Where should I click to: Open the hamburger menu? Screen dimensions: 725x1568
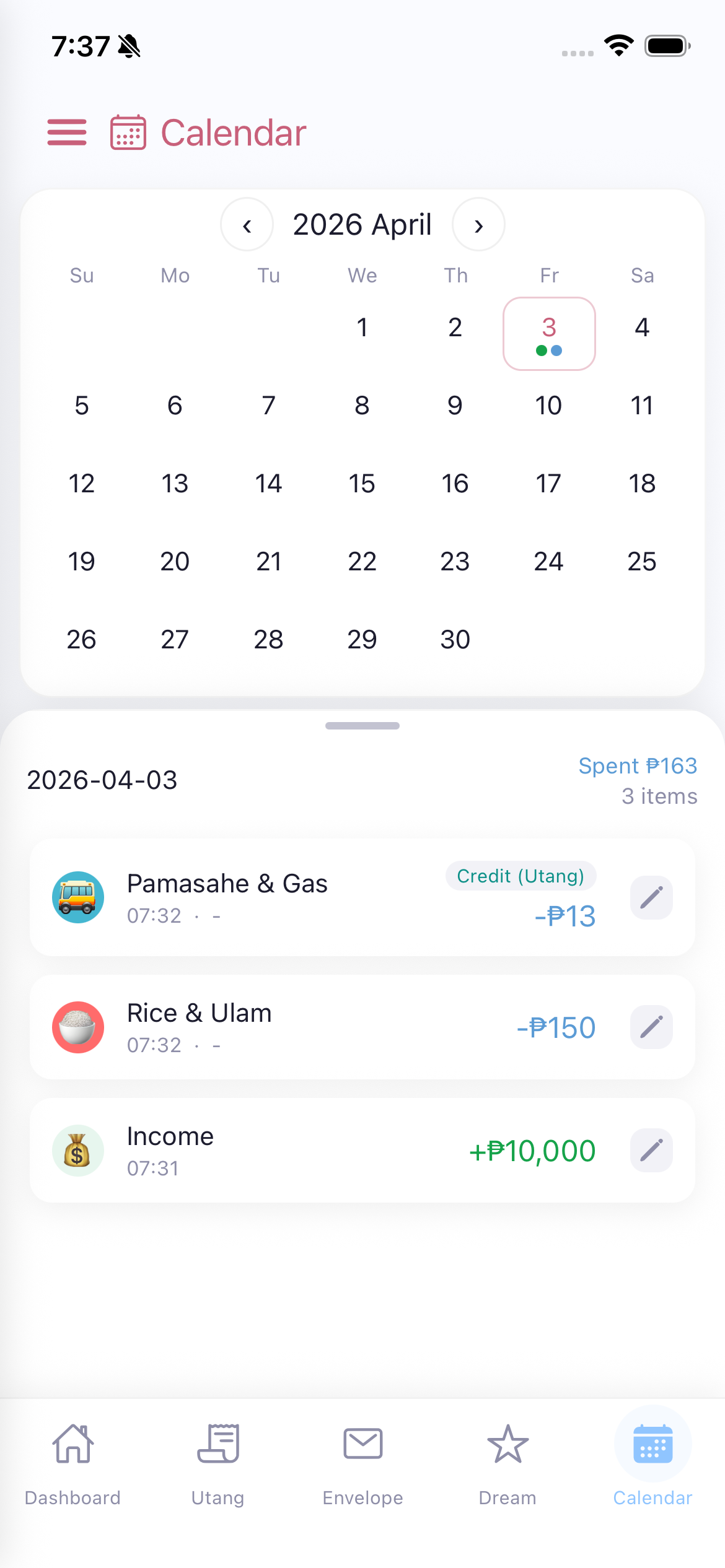pos(66,132)
